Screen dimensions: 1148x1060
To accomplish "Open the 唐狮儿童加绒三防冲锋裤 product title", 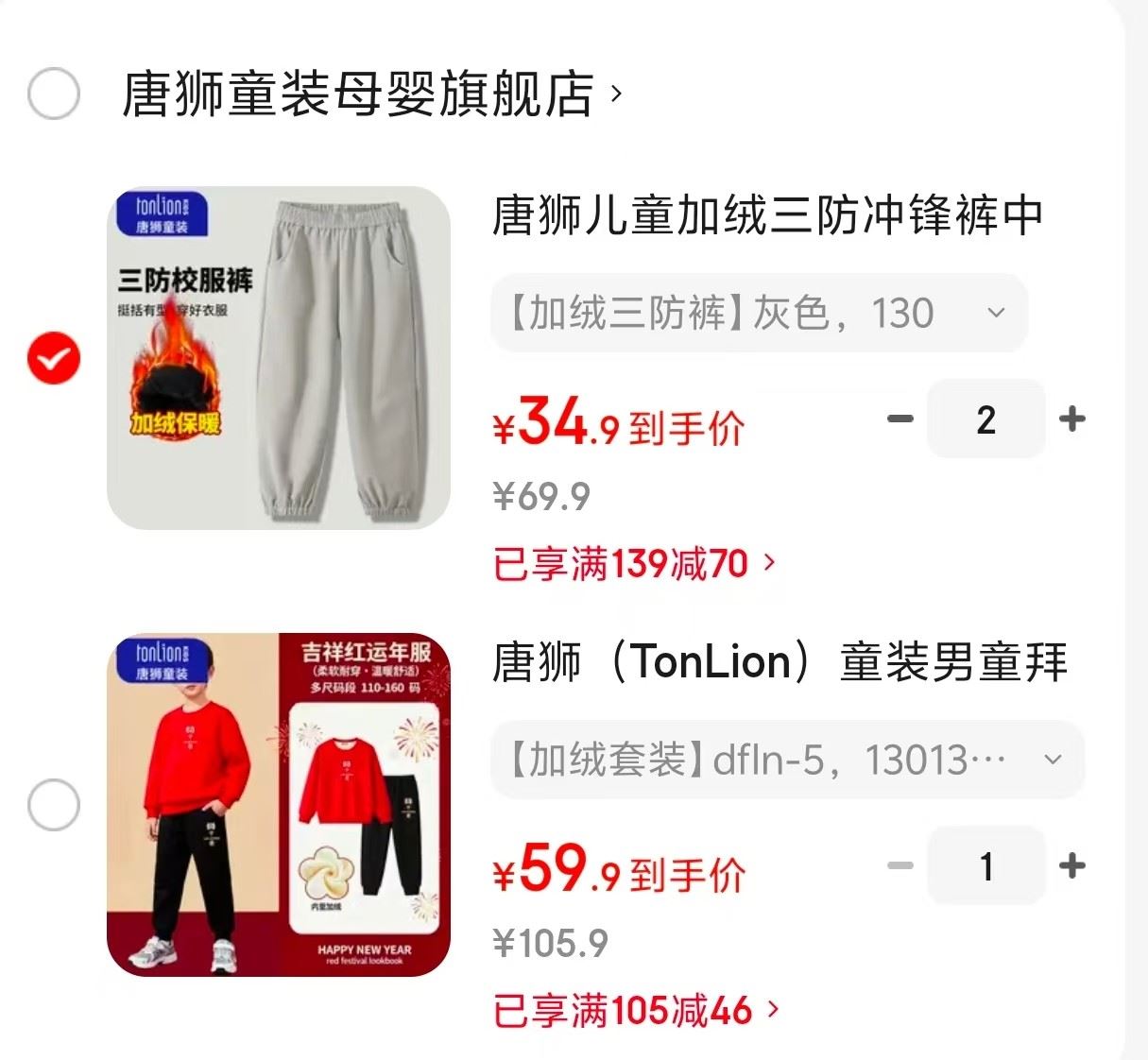I will [767, 215].
